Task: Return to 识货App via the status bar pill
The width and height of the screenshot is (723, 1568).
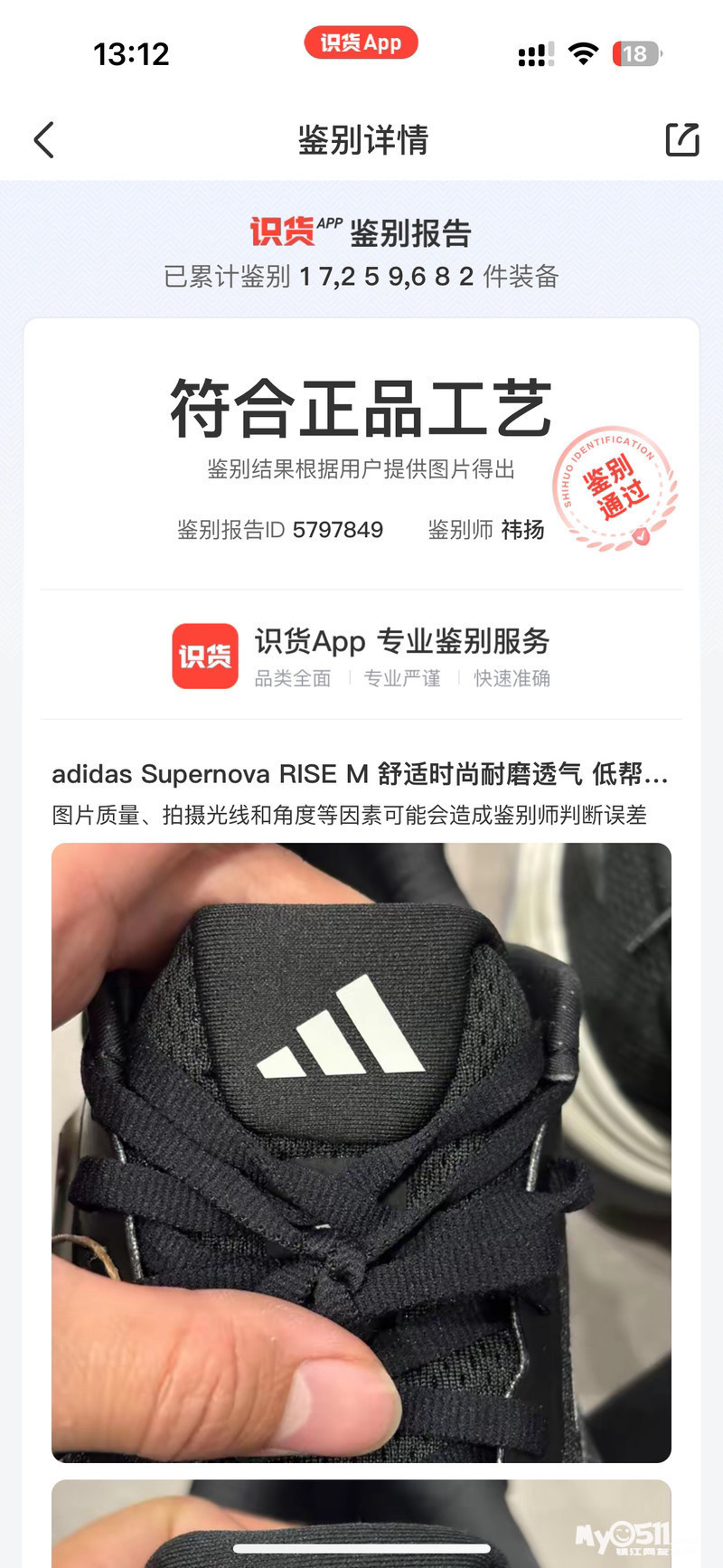Action: (361, 43)
